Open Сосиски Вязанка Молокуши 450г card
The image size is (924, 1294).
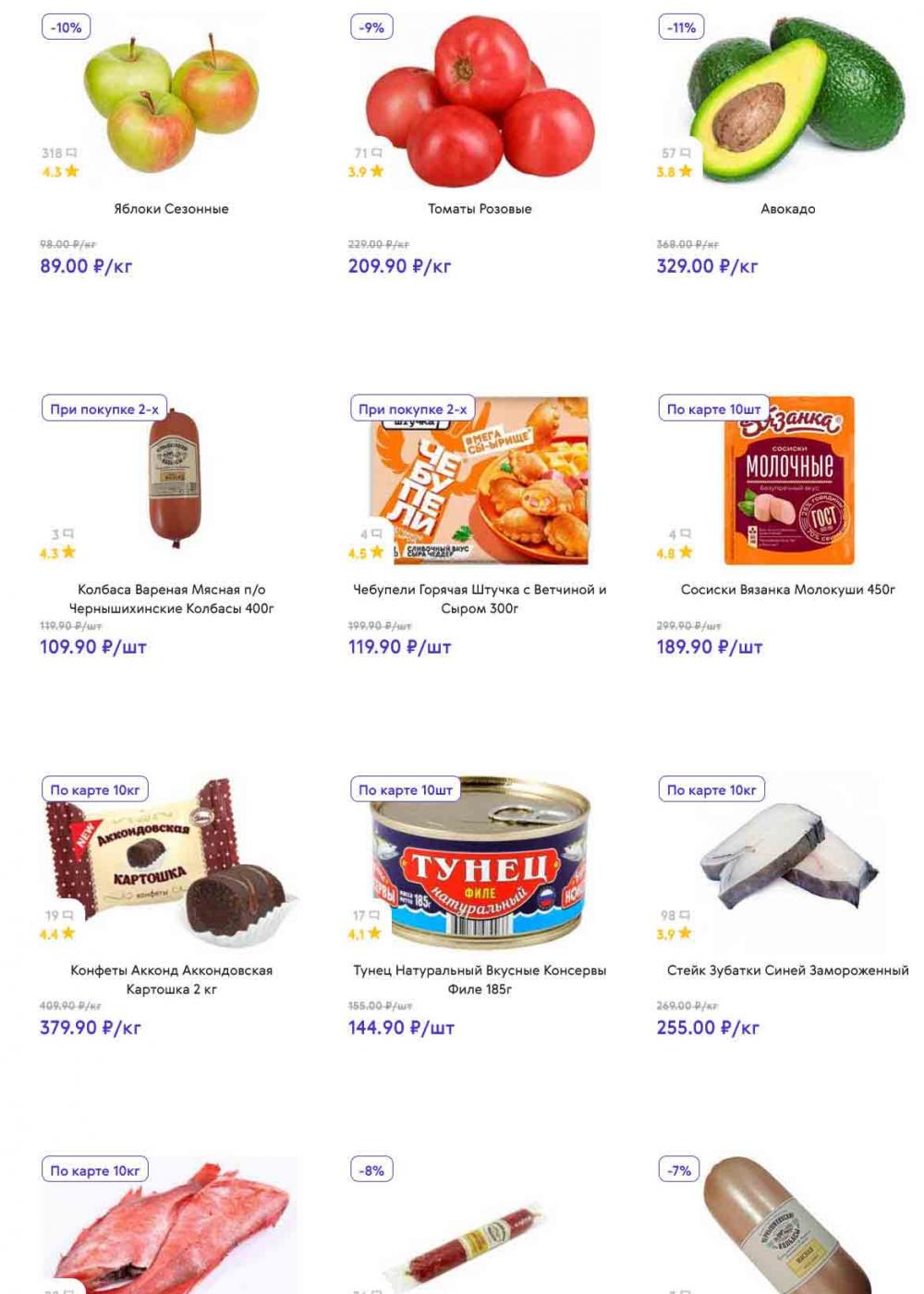(x=787, y=590)
